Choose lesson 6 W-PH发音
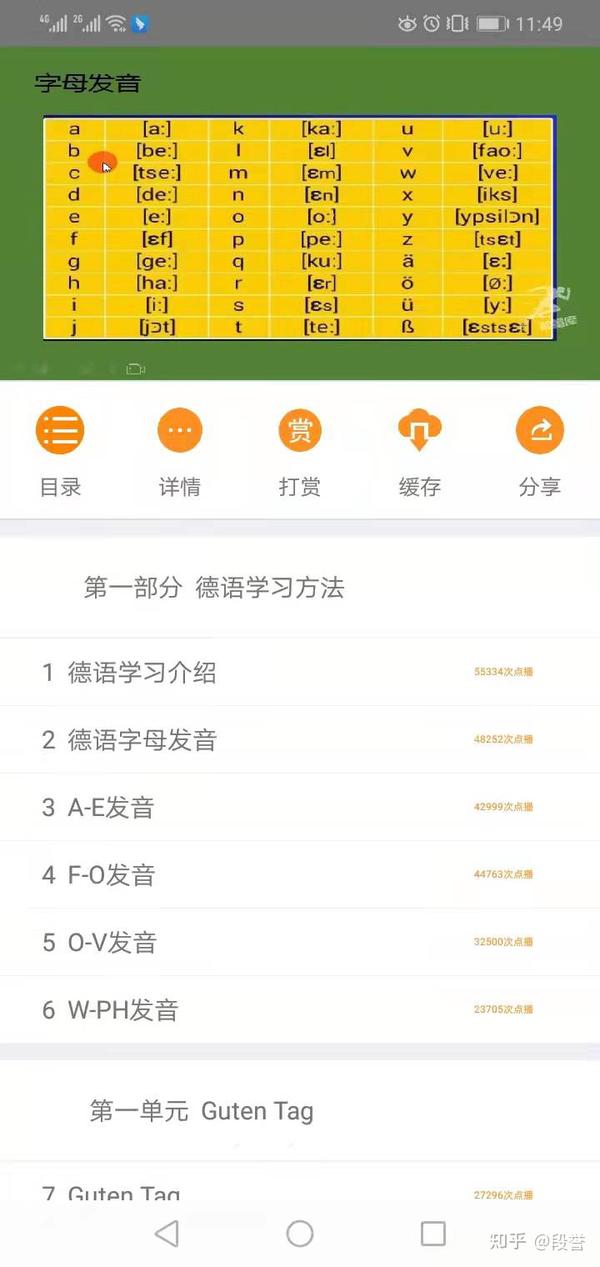 tap(300, 1009)
